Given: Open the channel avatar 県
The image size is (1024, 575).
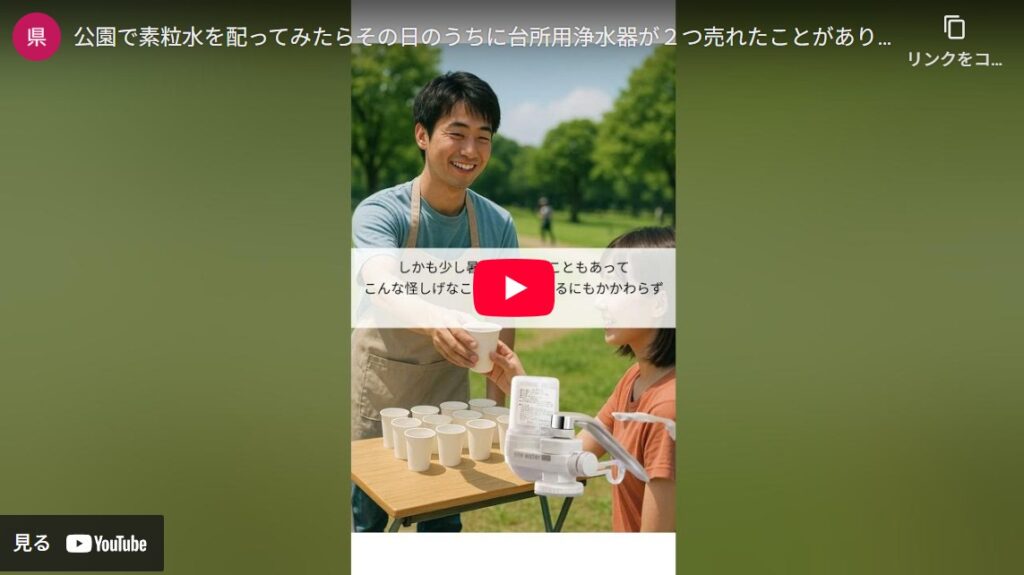Looking at the screenshot, I should 37,38.
